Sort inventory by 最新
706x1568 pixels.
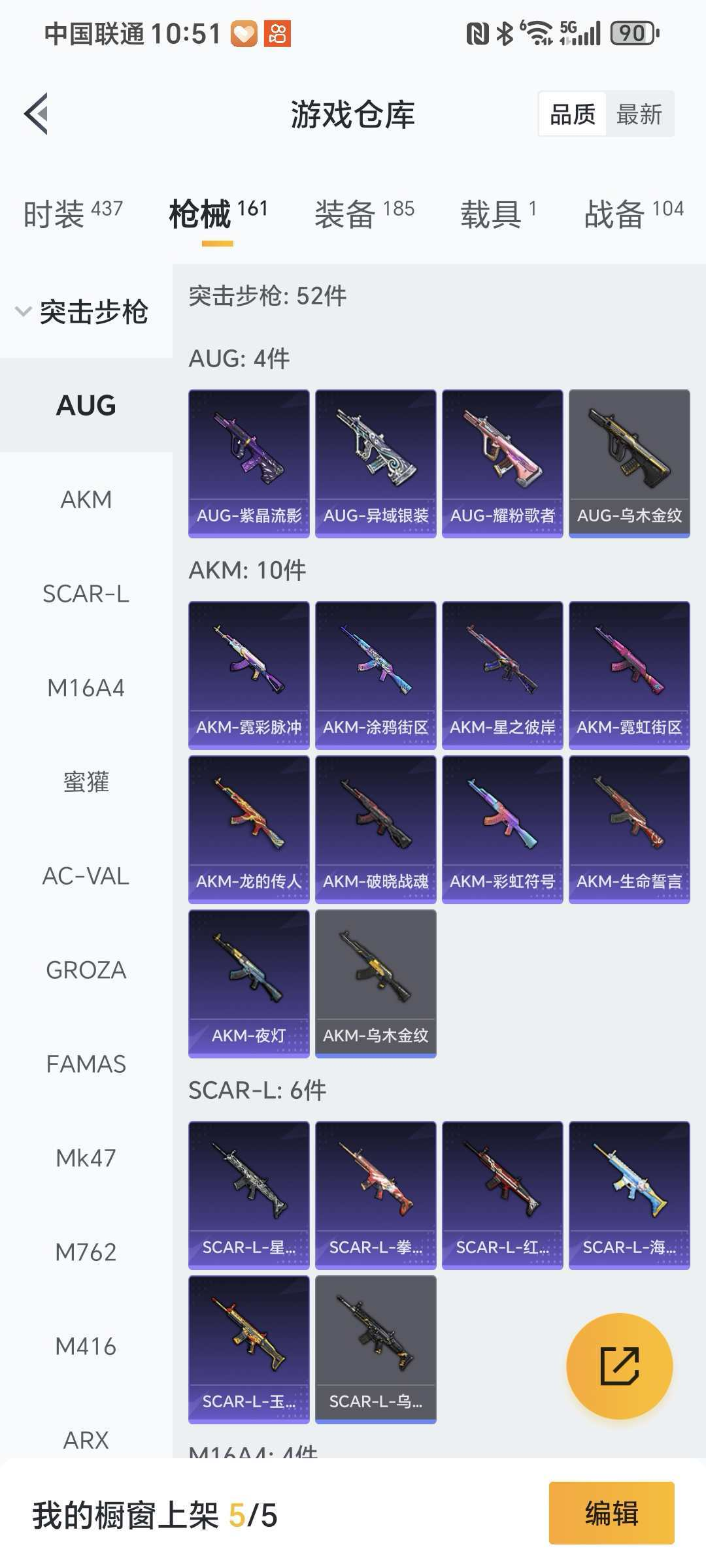click(639, 114)
